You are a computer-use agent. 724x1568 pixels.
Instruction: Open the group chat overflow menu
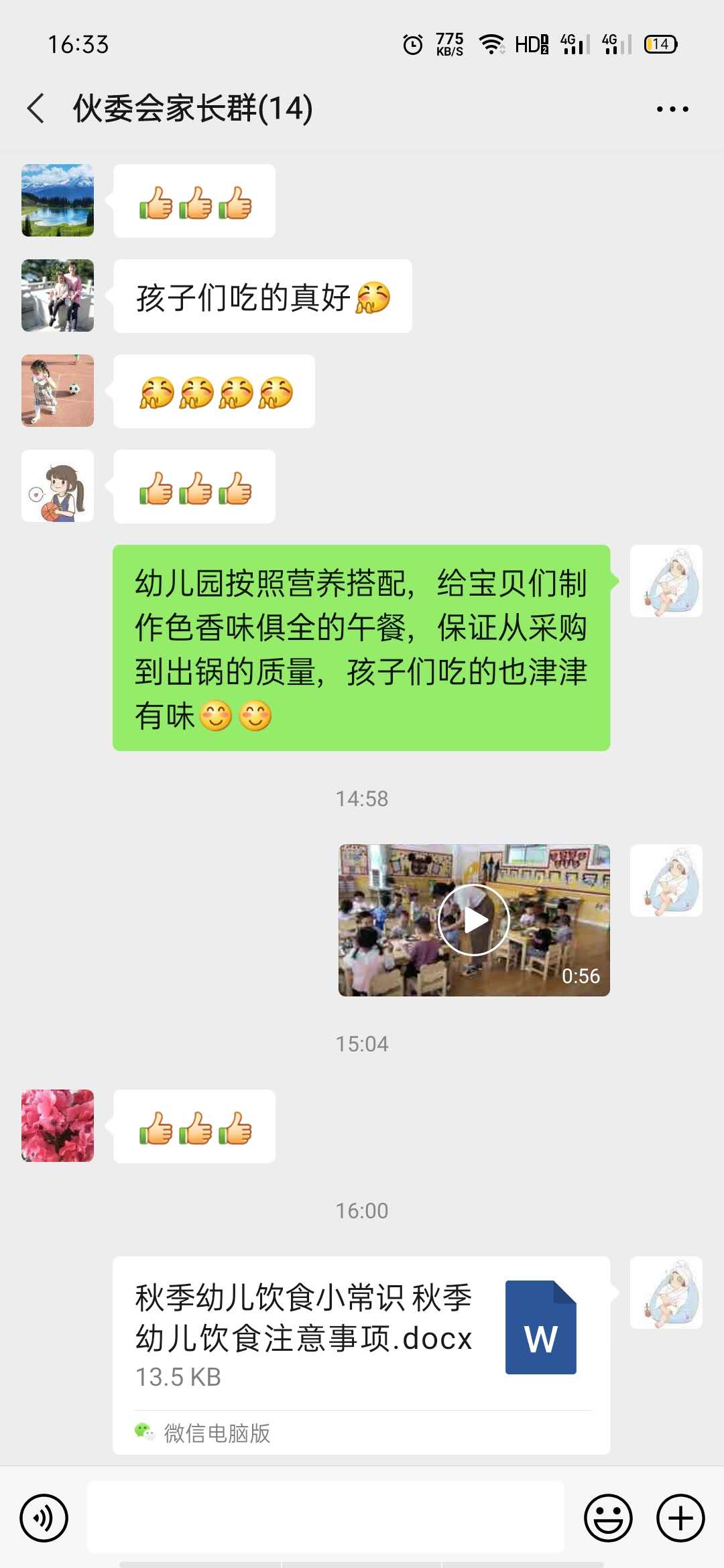click(x=672, y=109)
